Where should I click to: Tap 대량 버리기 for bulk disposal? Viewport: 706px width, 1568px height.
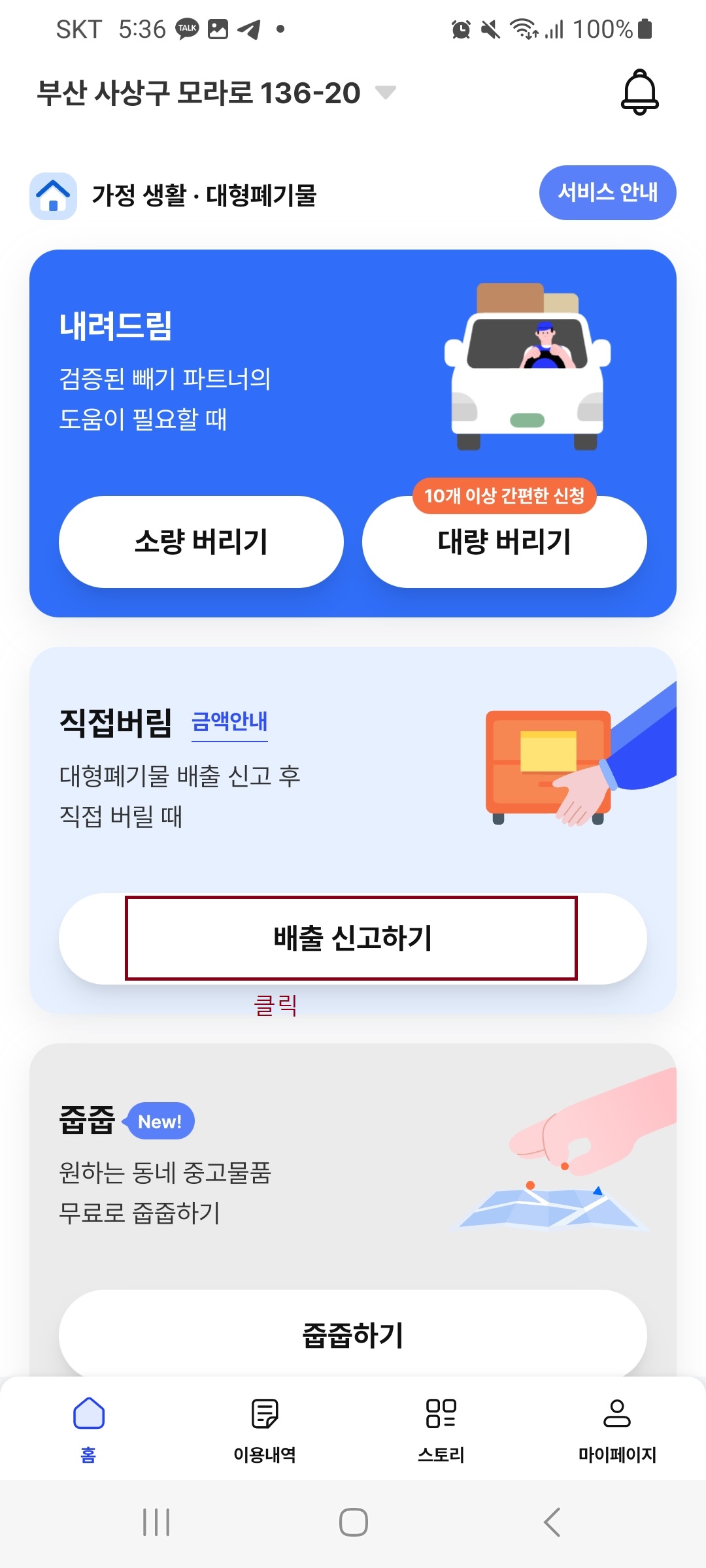coord(503,542)
